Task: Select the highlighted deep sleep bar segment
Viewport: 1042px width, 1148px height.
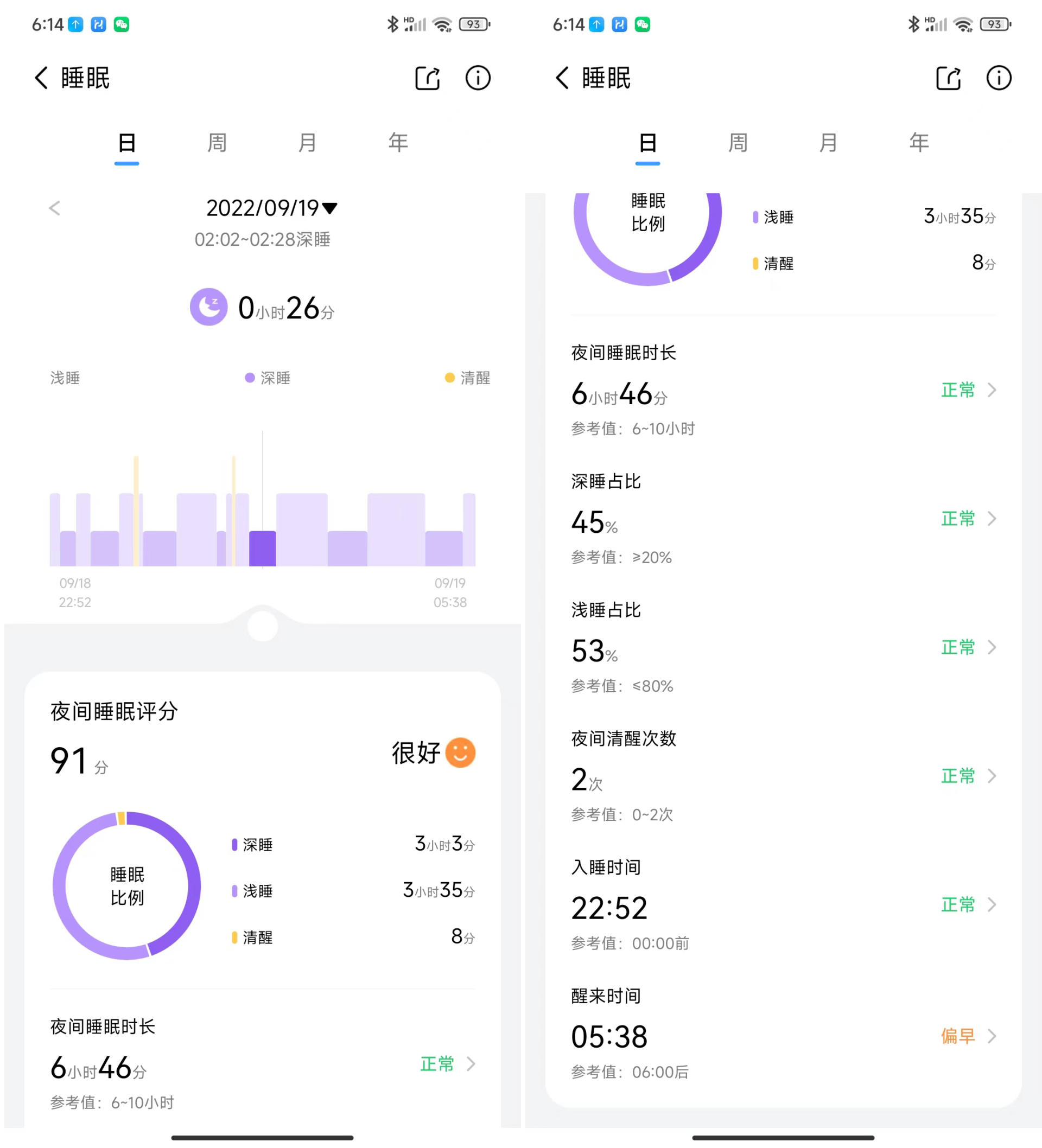Action: [262, 548]
